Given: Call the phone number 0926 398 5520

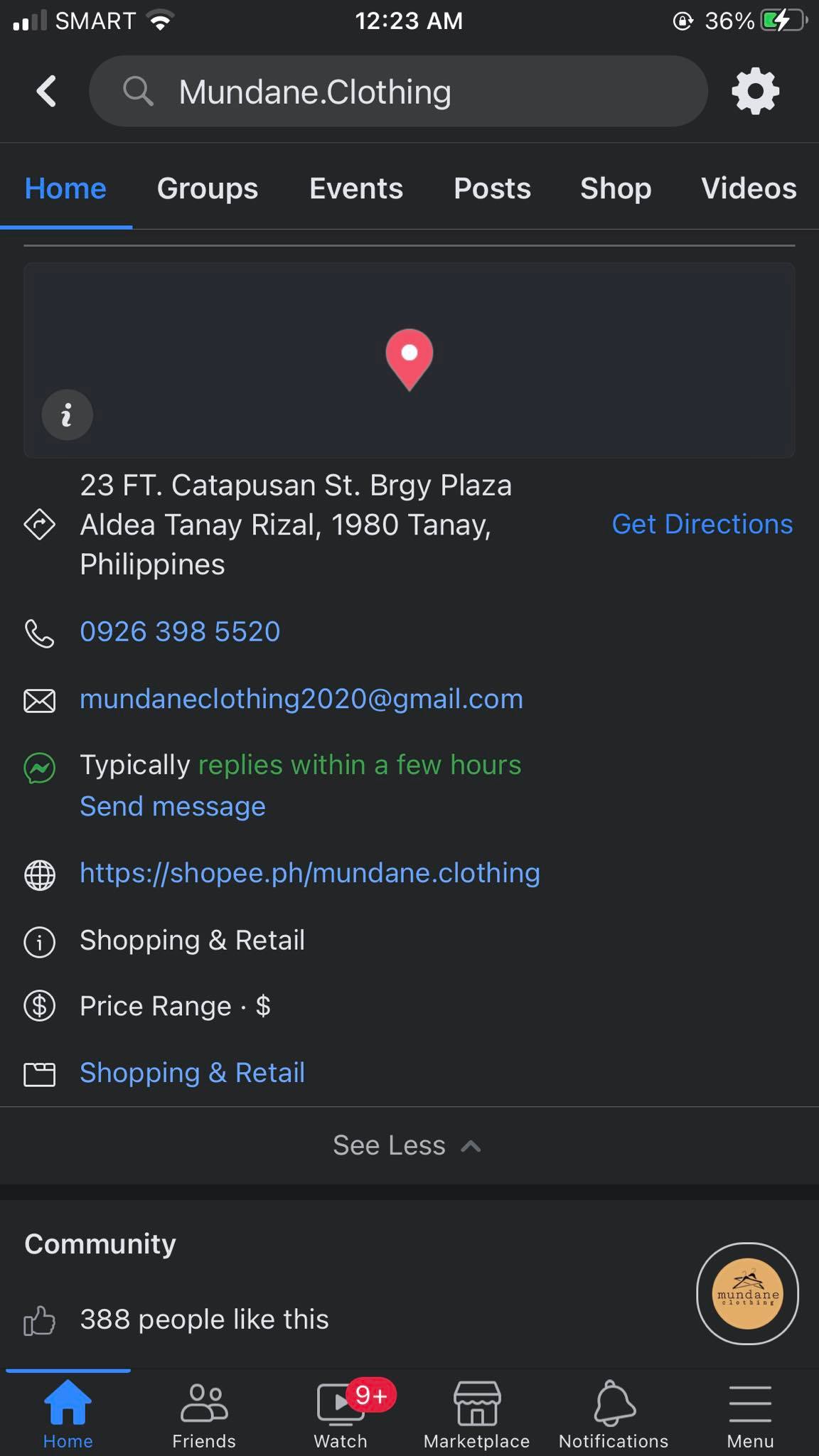Looking at the screenshot, I should pos(180,631).
